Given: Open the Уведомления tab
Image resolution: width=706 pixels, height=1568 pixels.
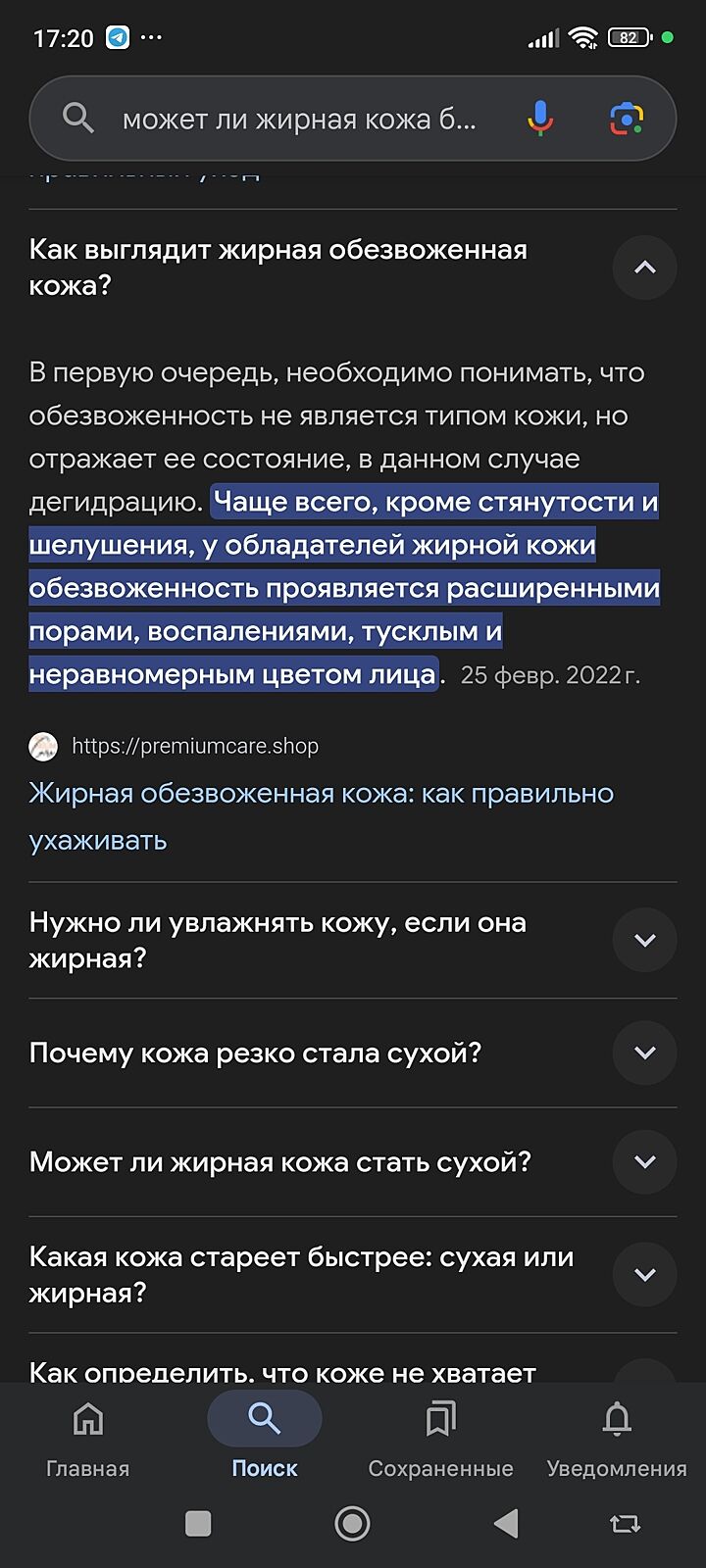Looking at the screenshot, I should [616, 1438].
